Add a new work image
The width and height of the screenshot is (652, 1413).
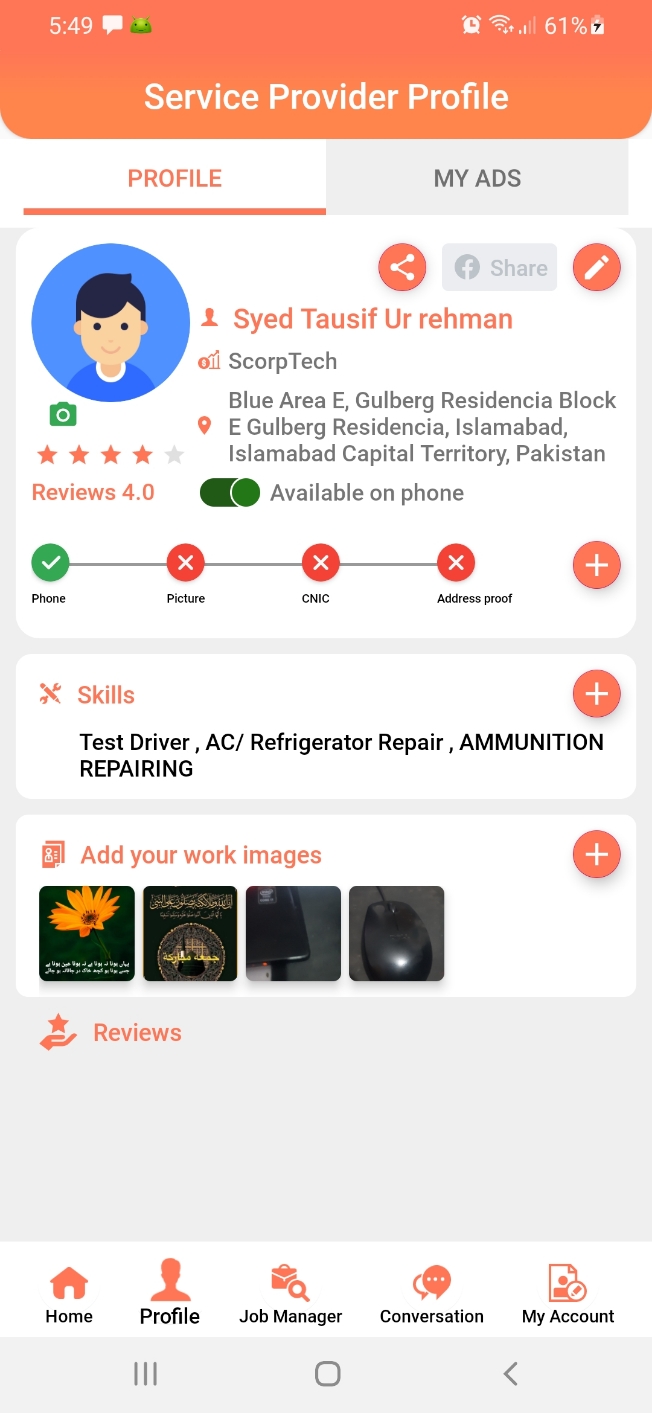pyautogui.click(x=597, y=855)
